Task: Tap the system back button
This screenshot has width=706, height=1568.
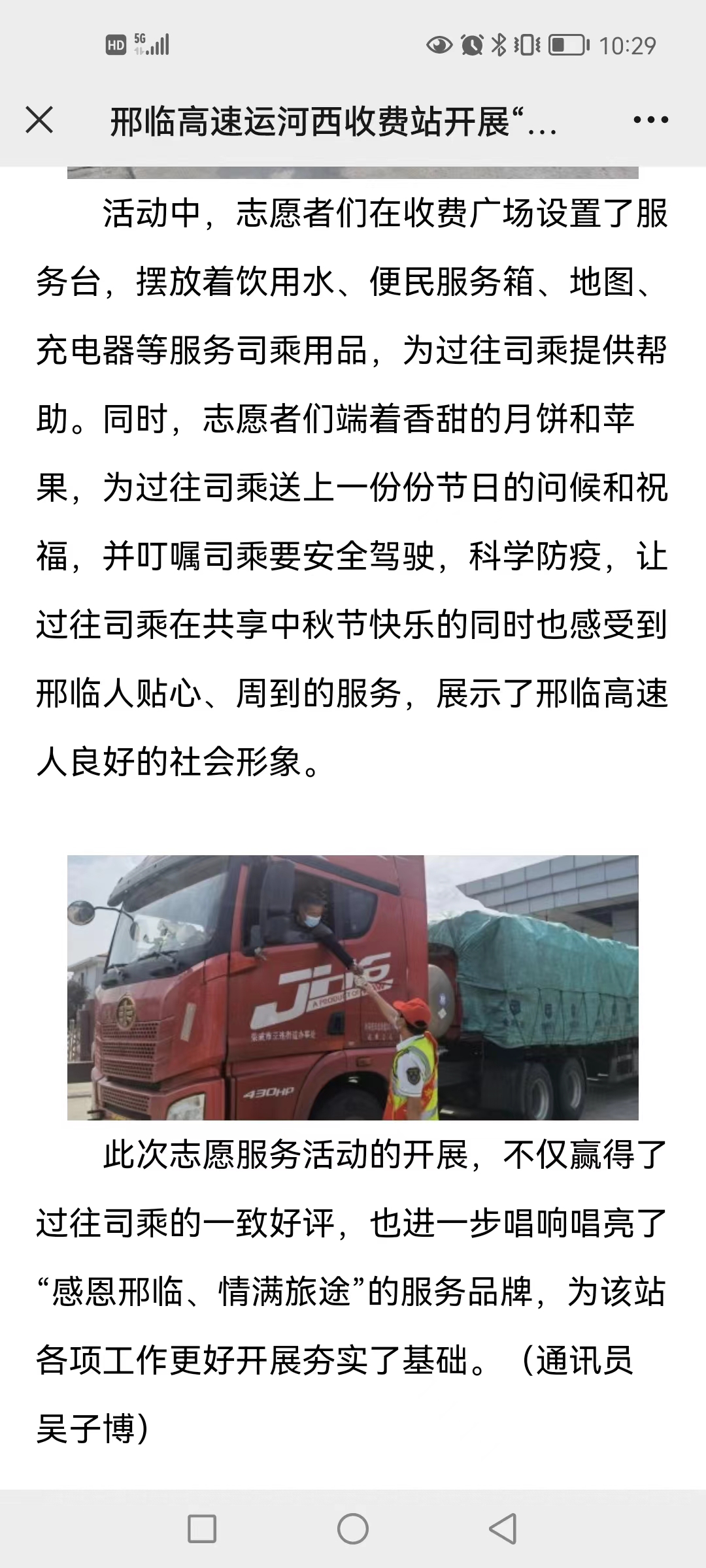Action: pos(503,1529)
